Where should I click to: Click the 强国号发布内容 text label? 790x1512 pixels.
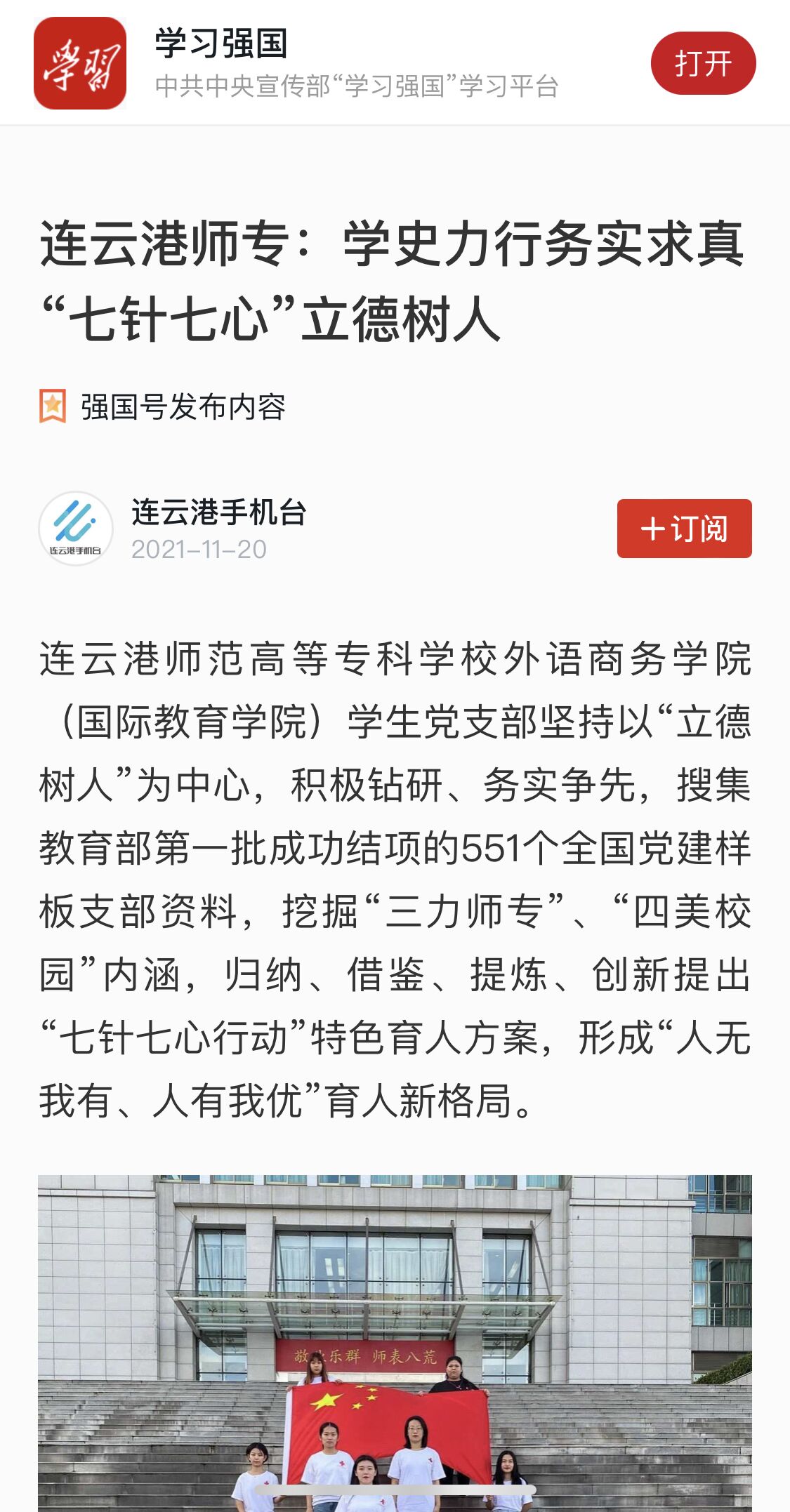[185, 404]
